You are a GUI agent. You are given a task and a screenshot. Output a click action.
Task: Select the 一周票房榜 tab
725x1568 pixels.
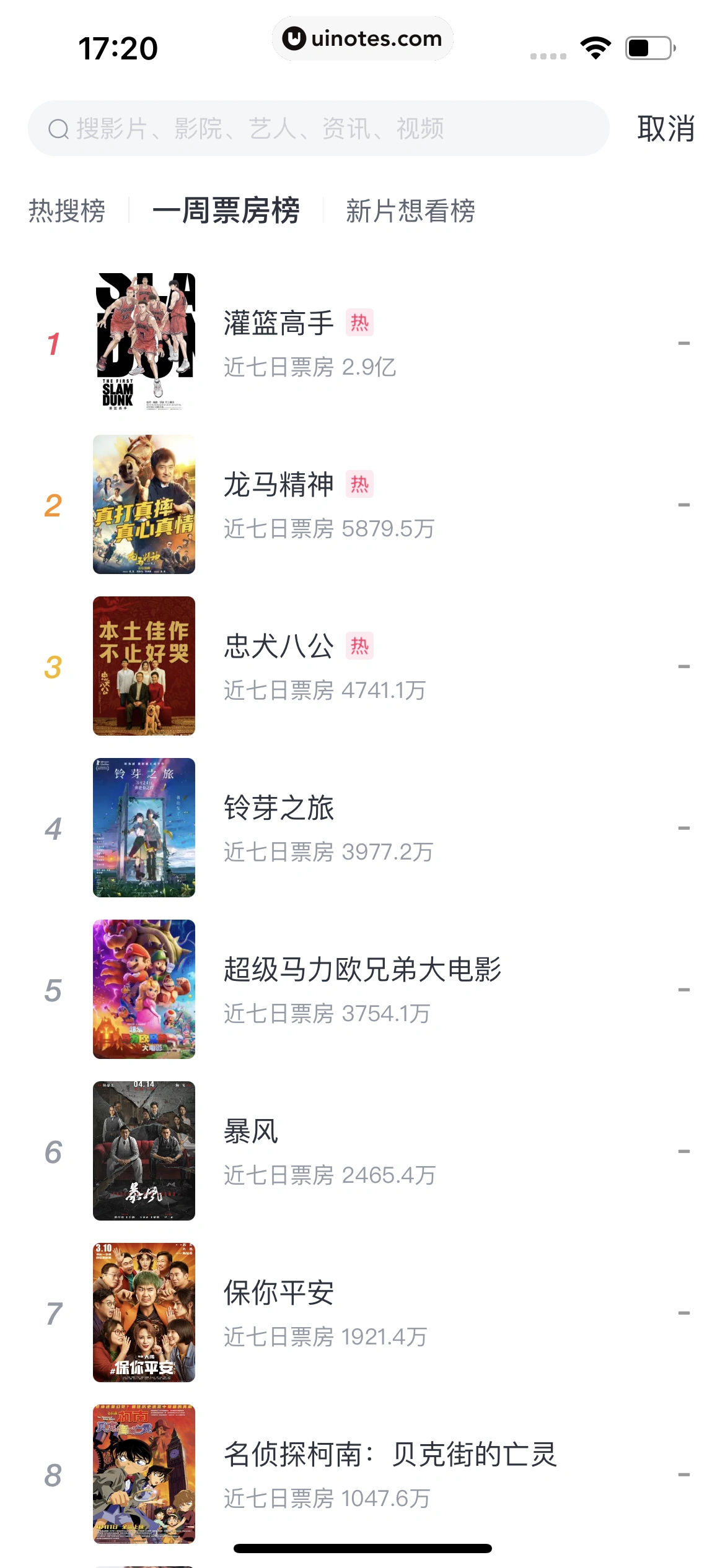click(226, 211)
